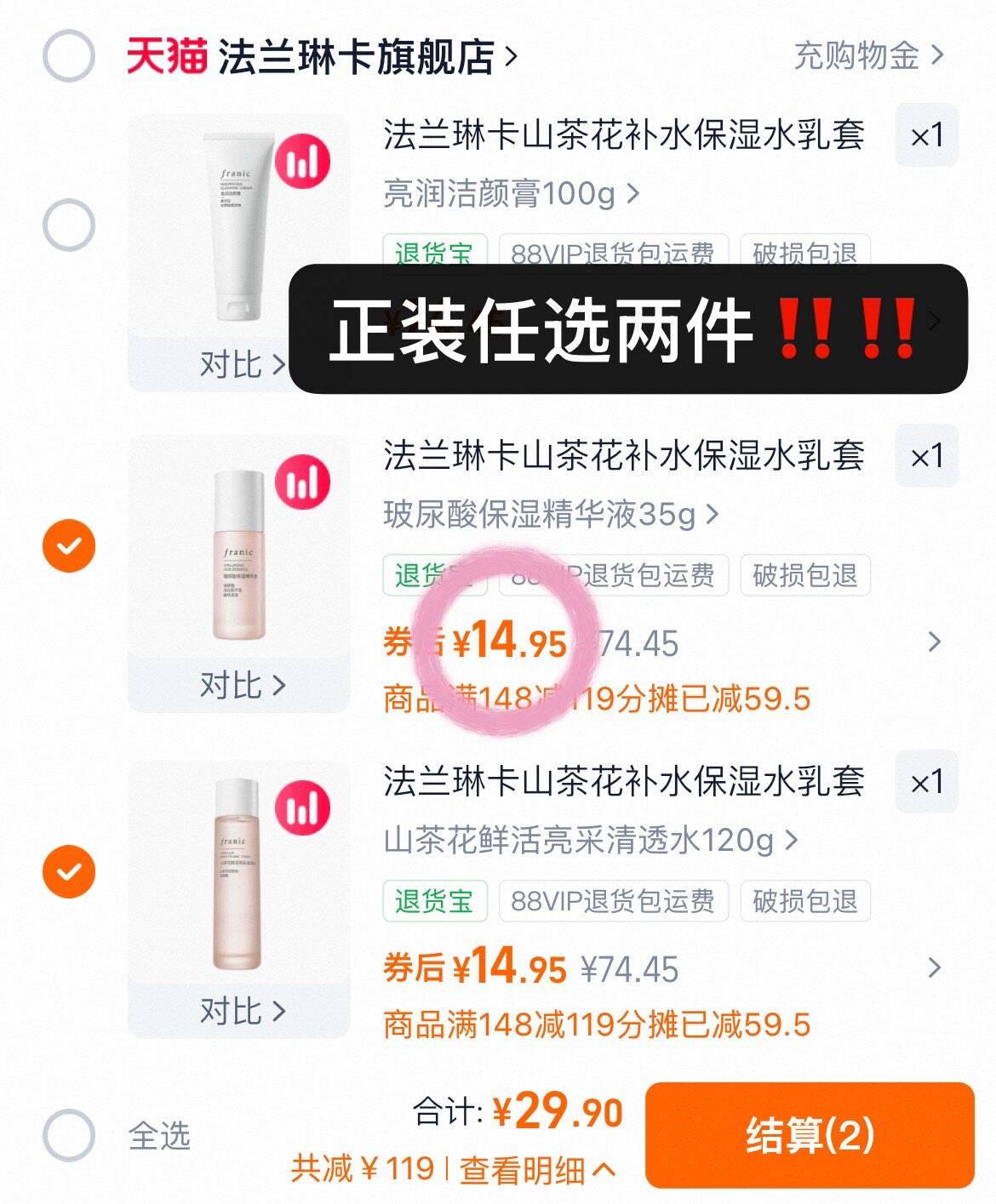Change variant 玻尿酸保湿精华液35g

(x=550, y=514)
